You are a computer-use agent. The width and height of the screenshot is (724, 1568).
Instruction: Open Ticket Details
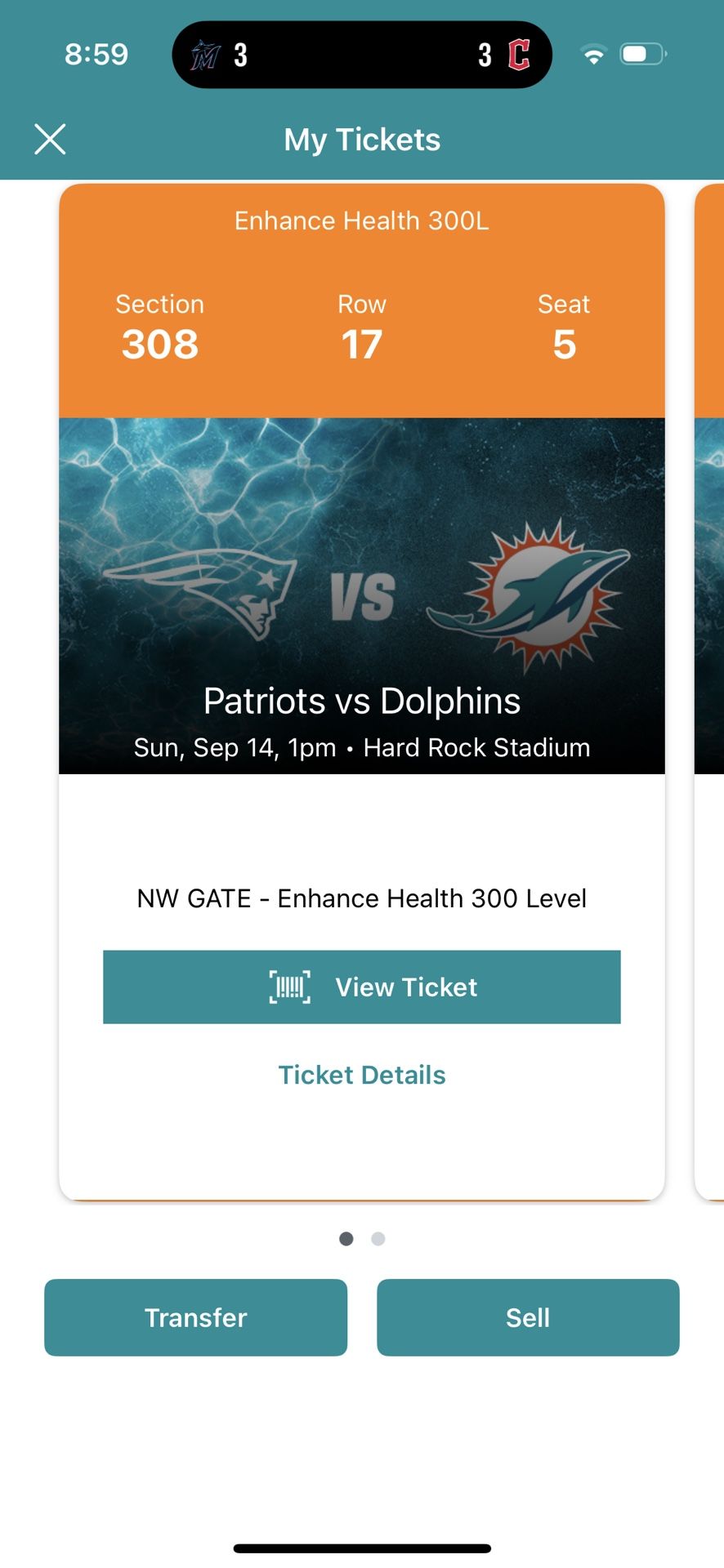[x=362, y=1074]
